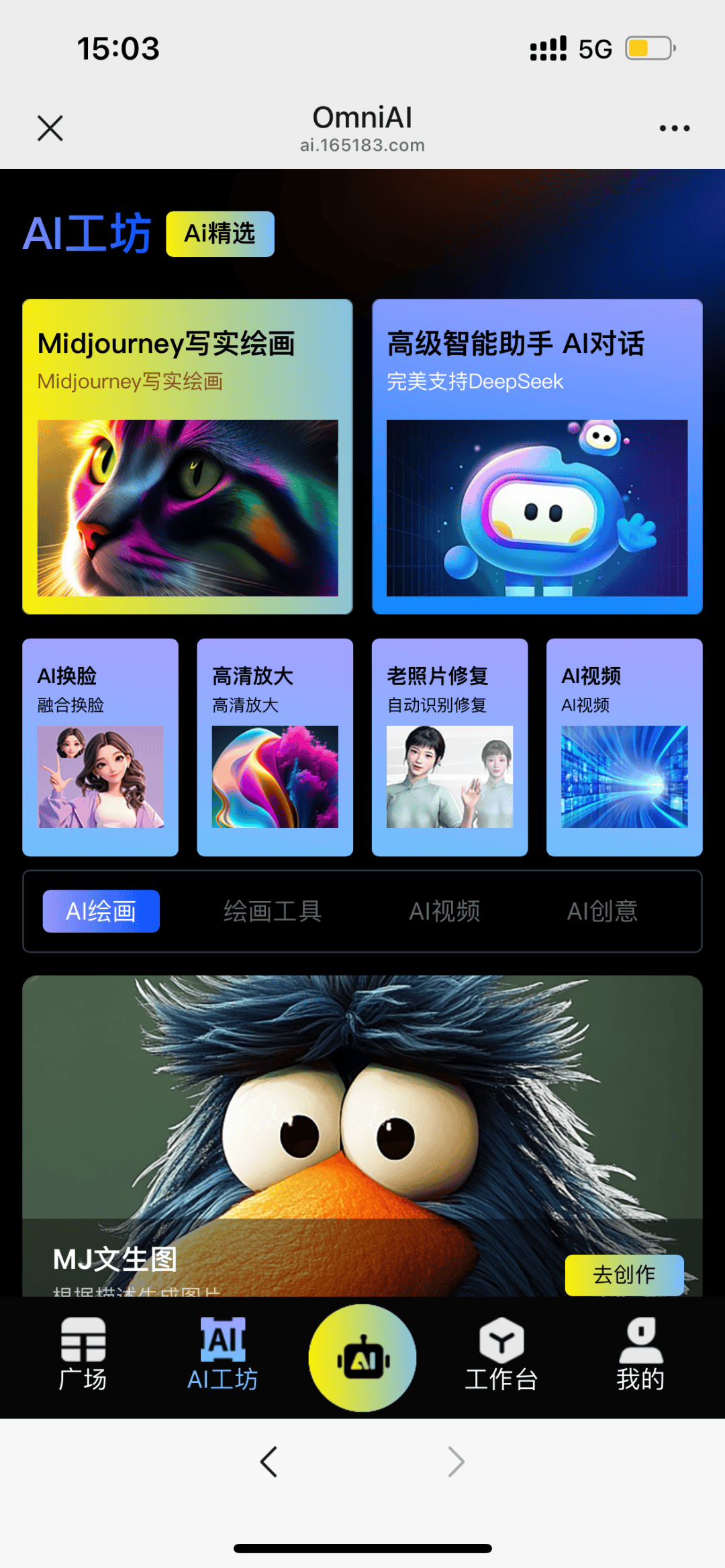This screenshot has width=725, height=1568.
Task: Select the AI工坊 bottom tab
Action: 222,1355
